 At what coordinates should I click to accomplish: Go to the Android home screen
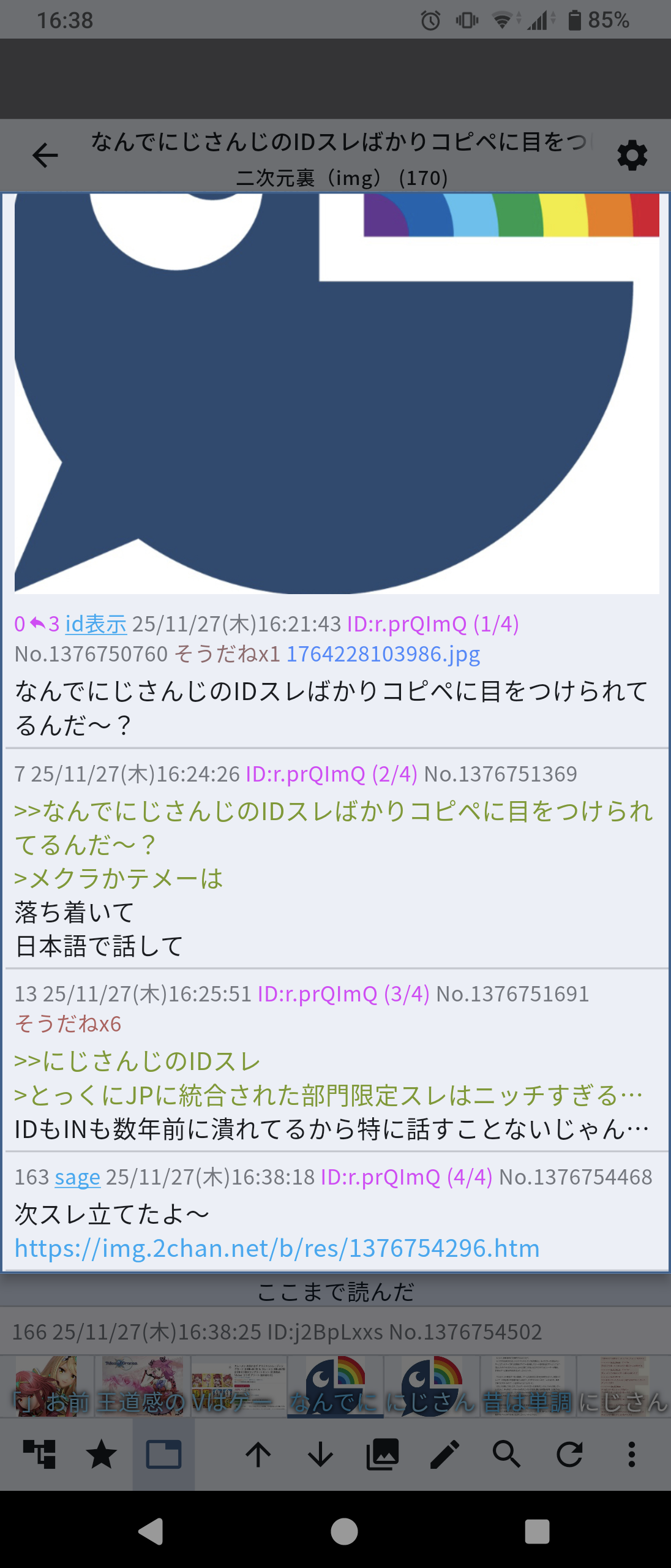click(x=344, y=1531)
